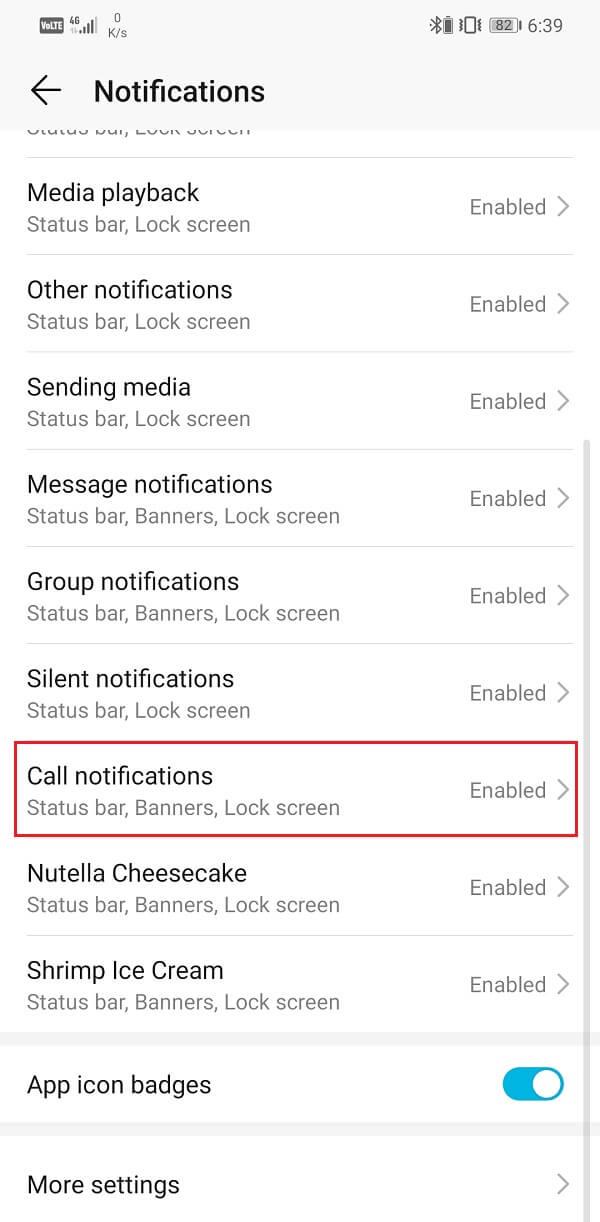The width and height of the screenshot is (600, 1222).
Task: Open Other notifications settings
Action: click(300, 304)
